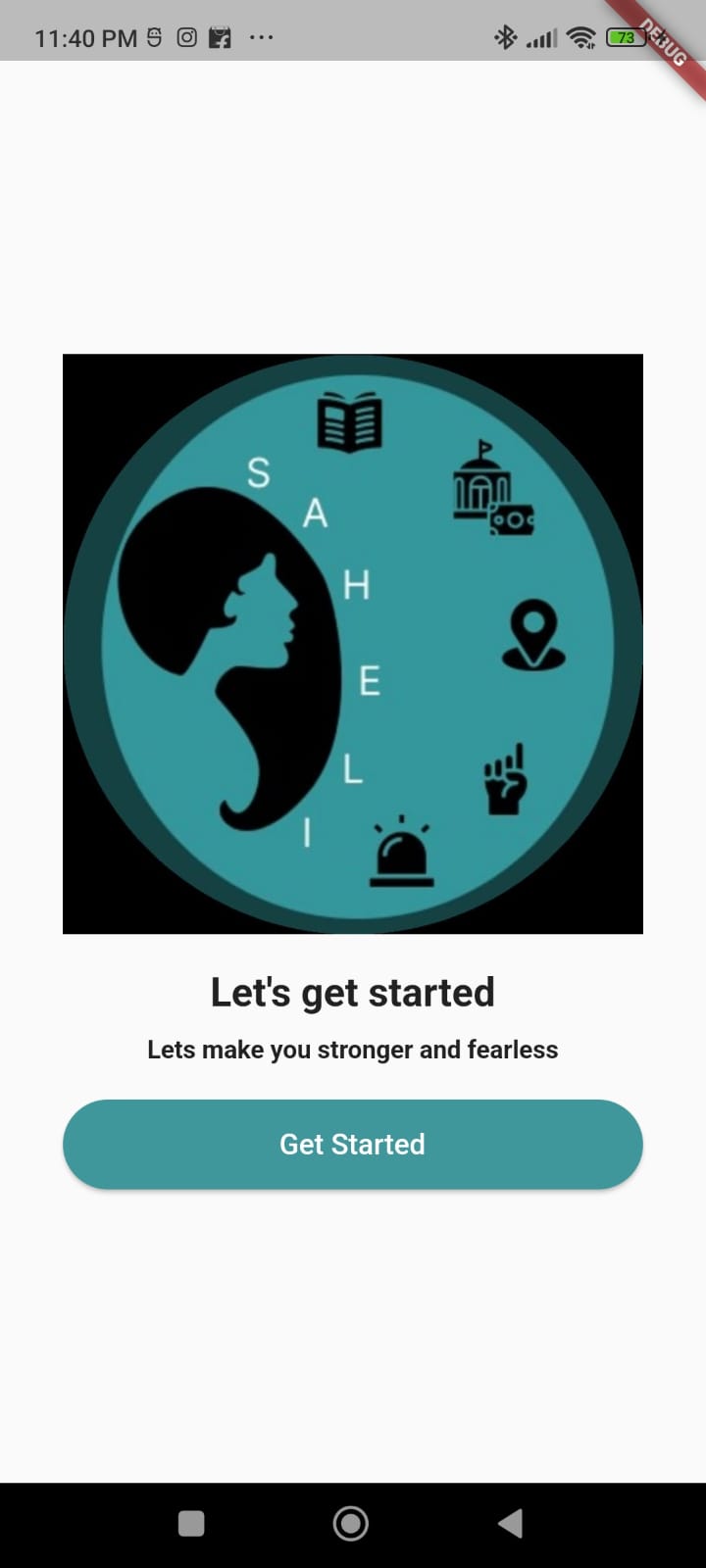Select the Wi-Fi signal icon
Image resolution: width=706 pixels, height=1568 pixels.
[580, 37]
